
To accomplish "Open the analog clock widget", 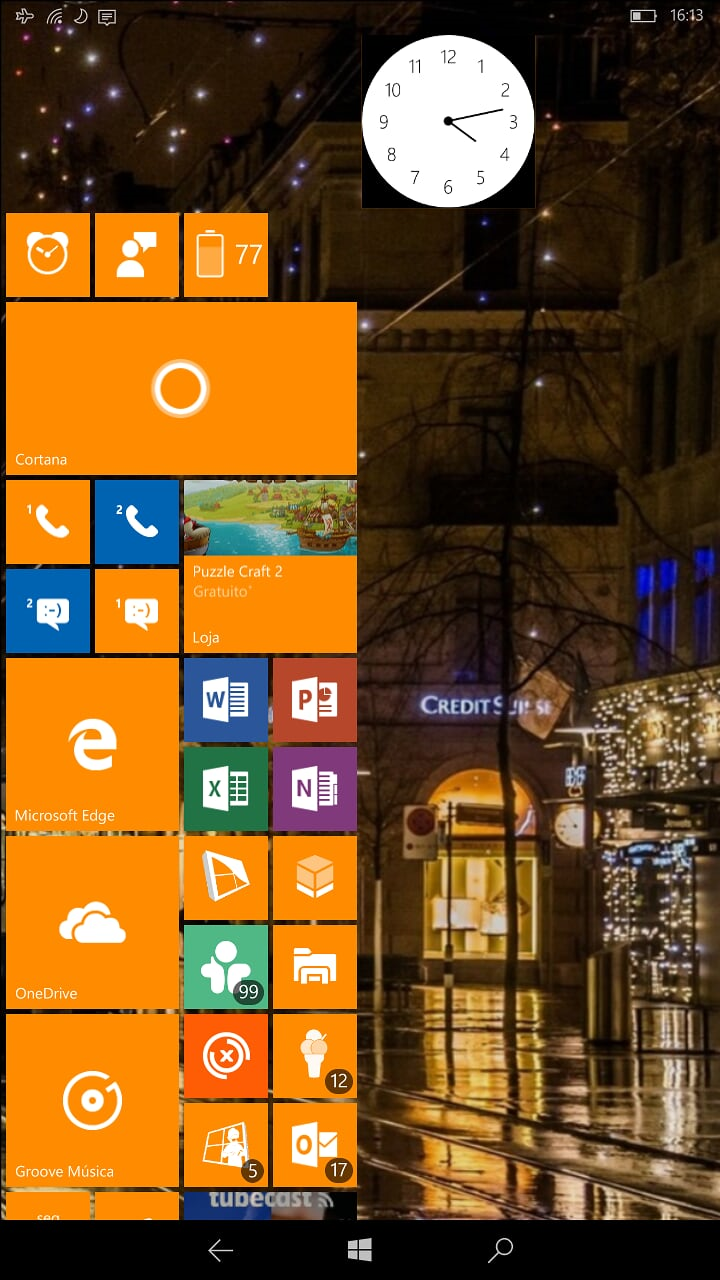I will coord(448,121).
